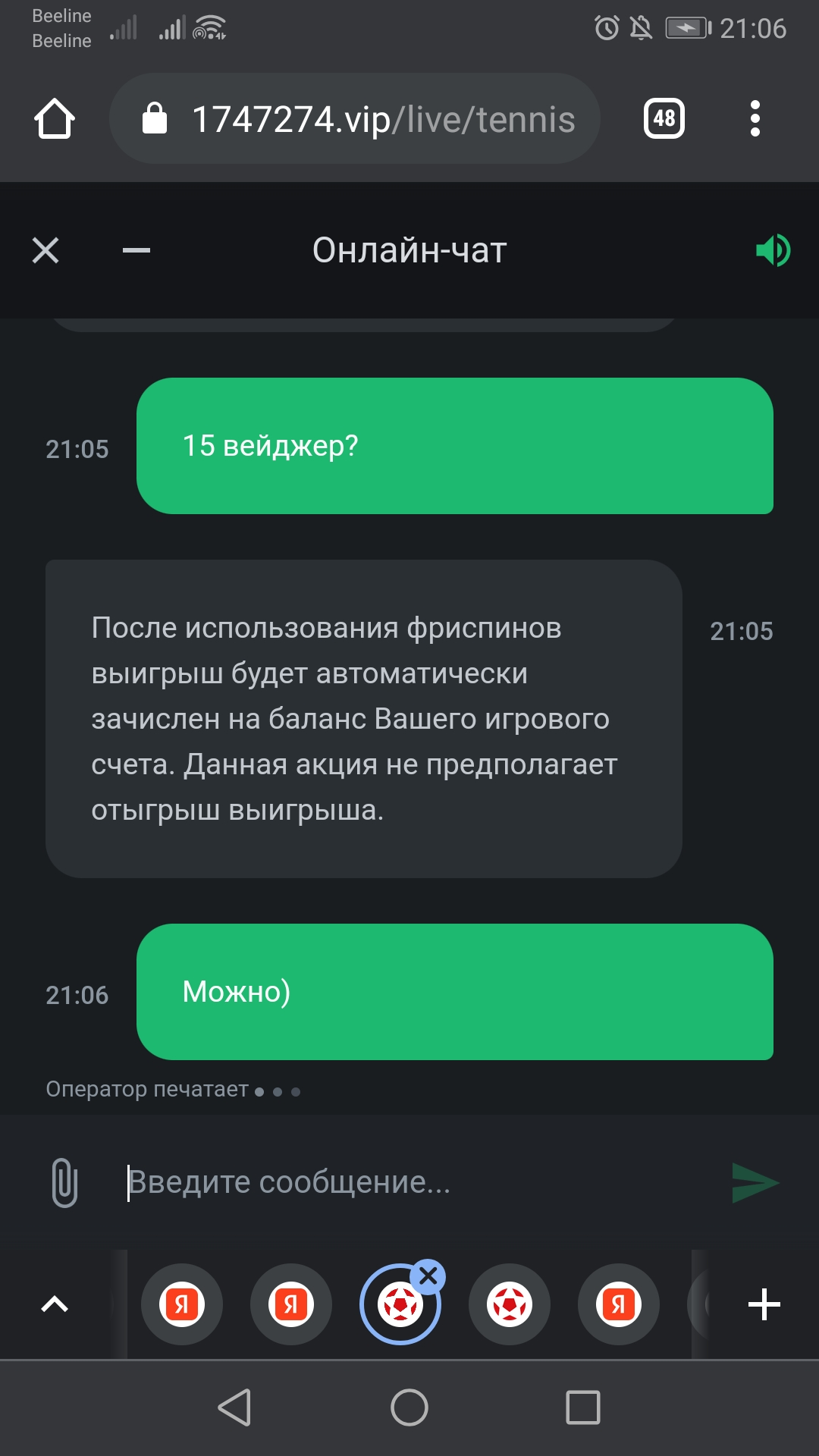Focus the message input field
This screenshot has height=1456, width=819.
pos(417,1182)
